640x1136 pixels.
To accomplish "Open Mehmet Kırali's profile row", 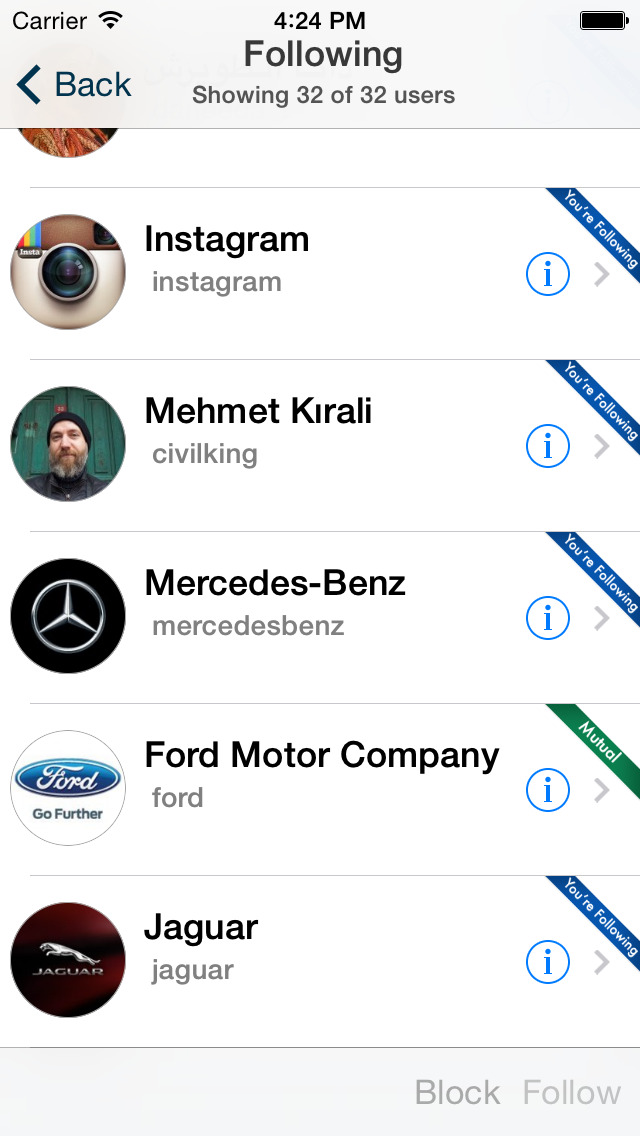I will [x=320, y=446].
